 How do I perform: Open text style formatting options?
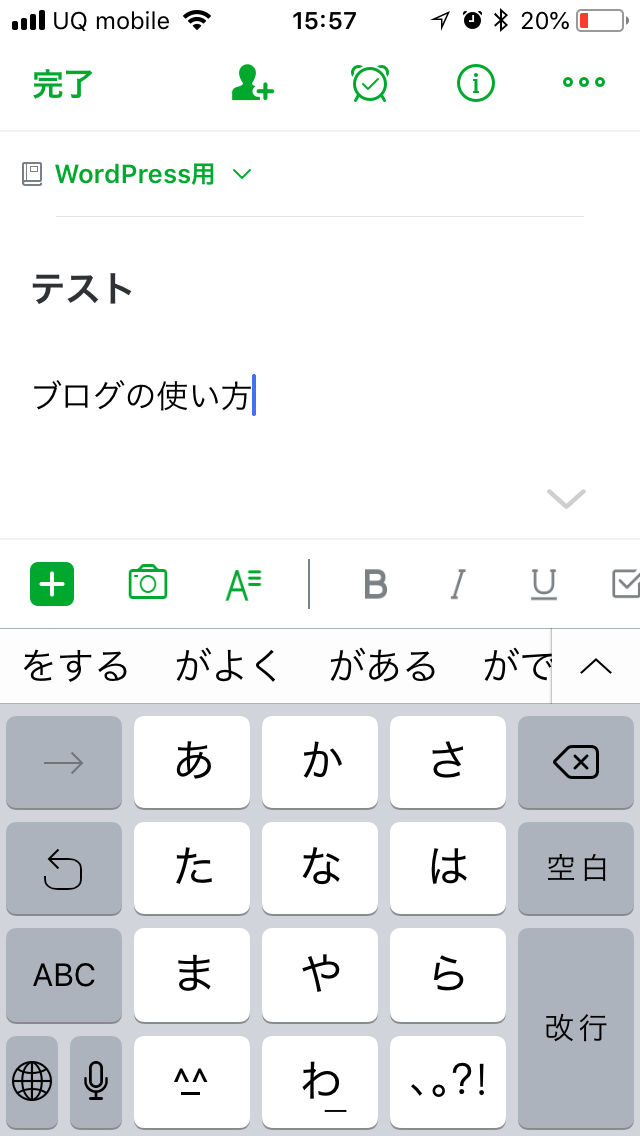coord(243,584)
